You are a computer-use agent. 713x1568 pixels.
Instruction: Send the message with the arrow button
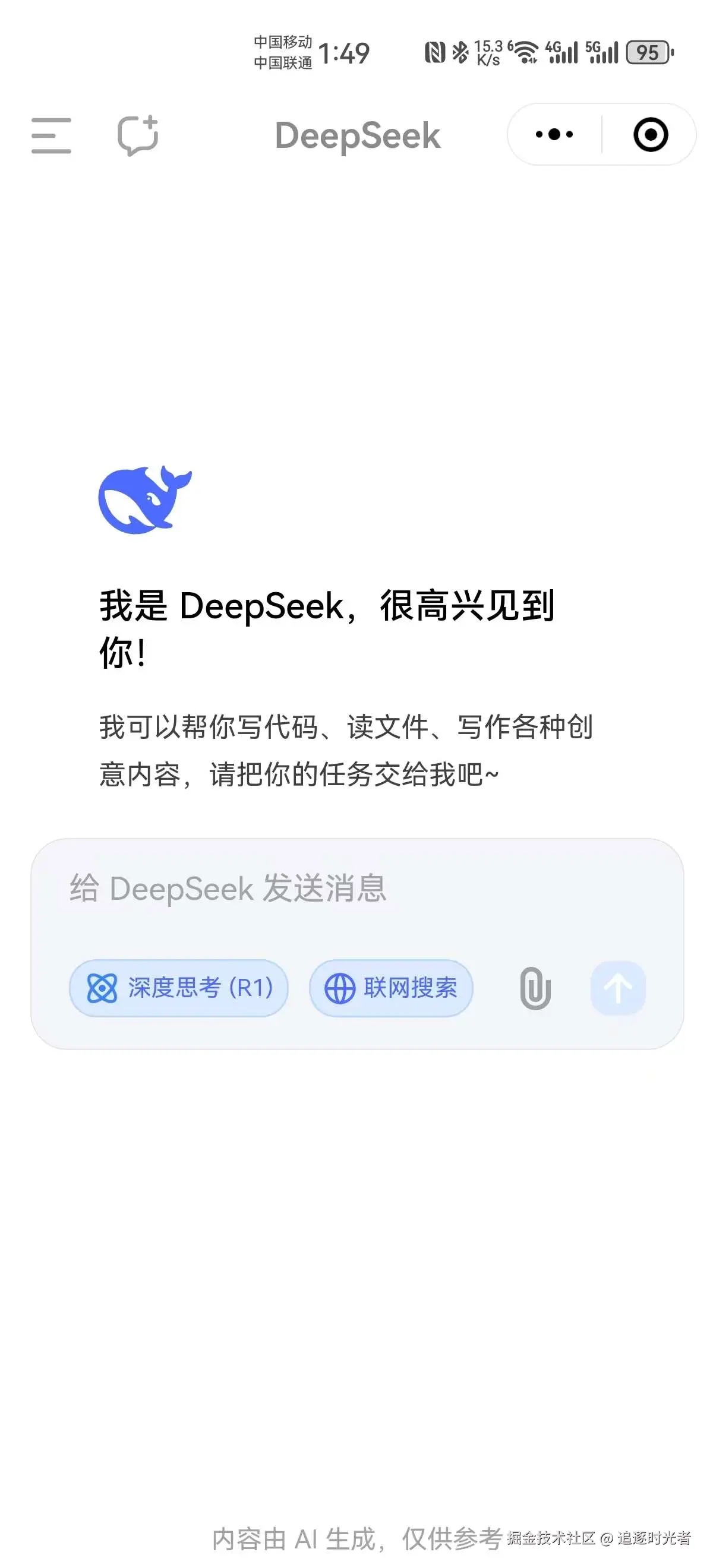[x=617, y=988]
